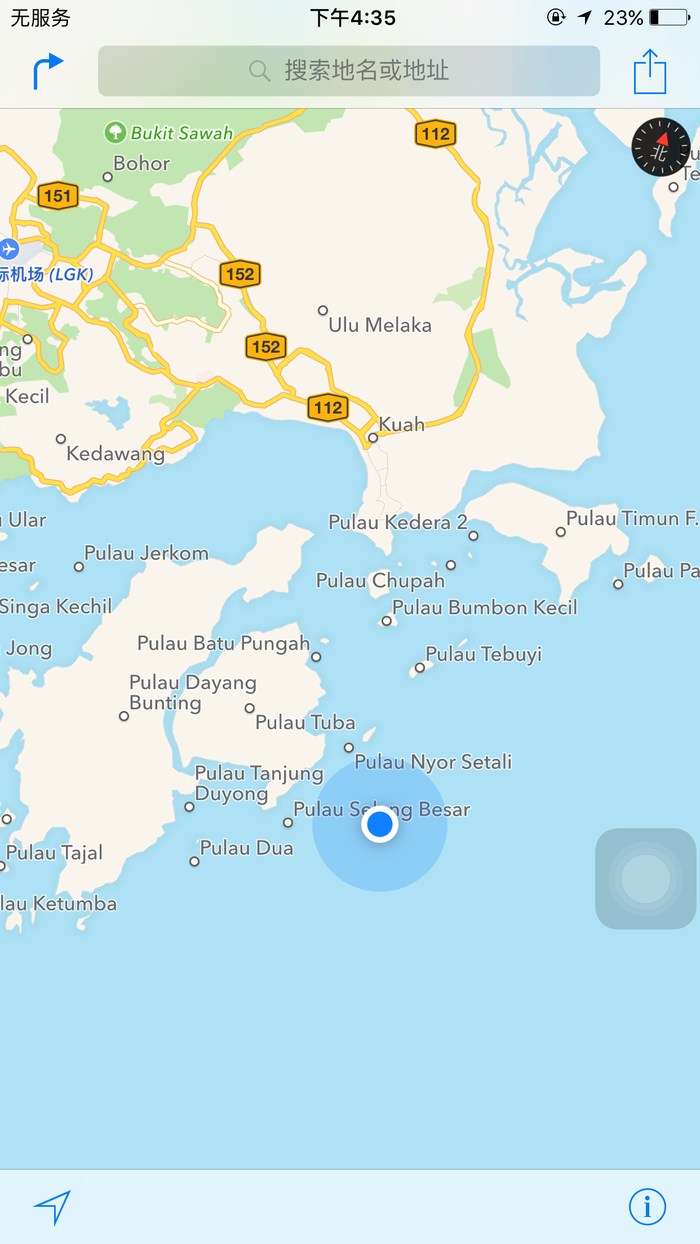Center map on current location arrow
The width and height of the screenshot is (700, 1244).
[x=52, y=1207]
